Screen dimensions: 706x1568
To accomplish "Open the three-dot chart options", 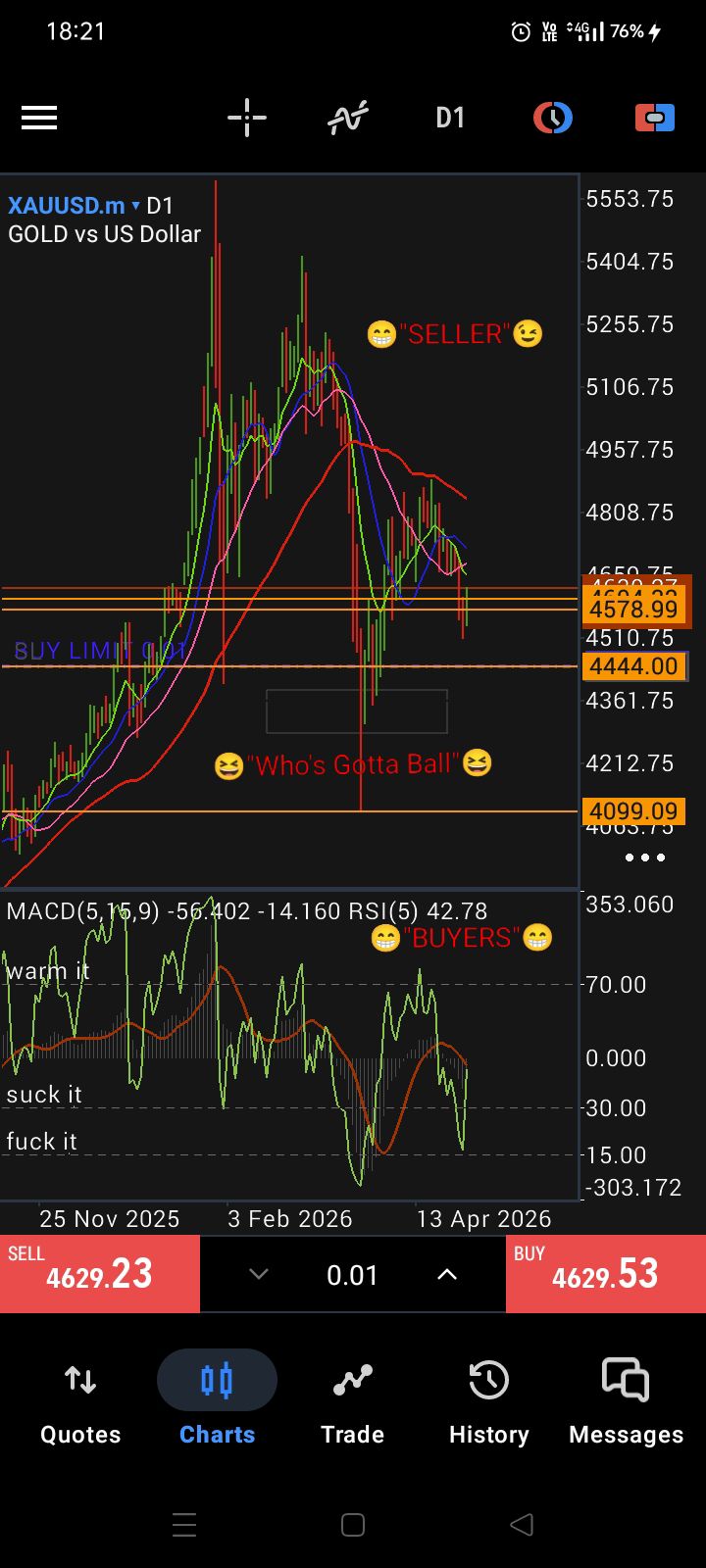I will click(x=645, y=857).
